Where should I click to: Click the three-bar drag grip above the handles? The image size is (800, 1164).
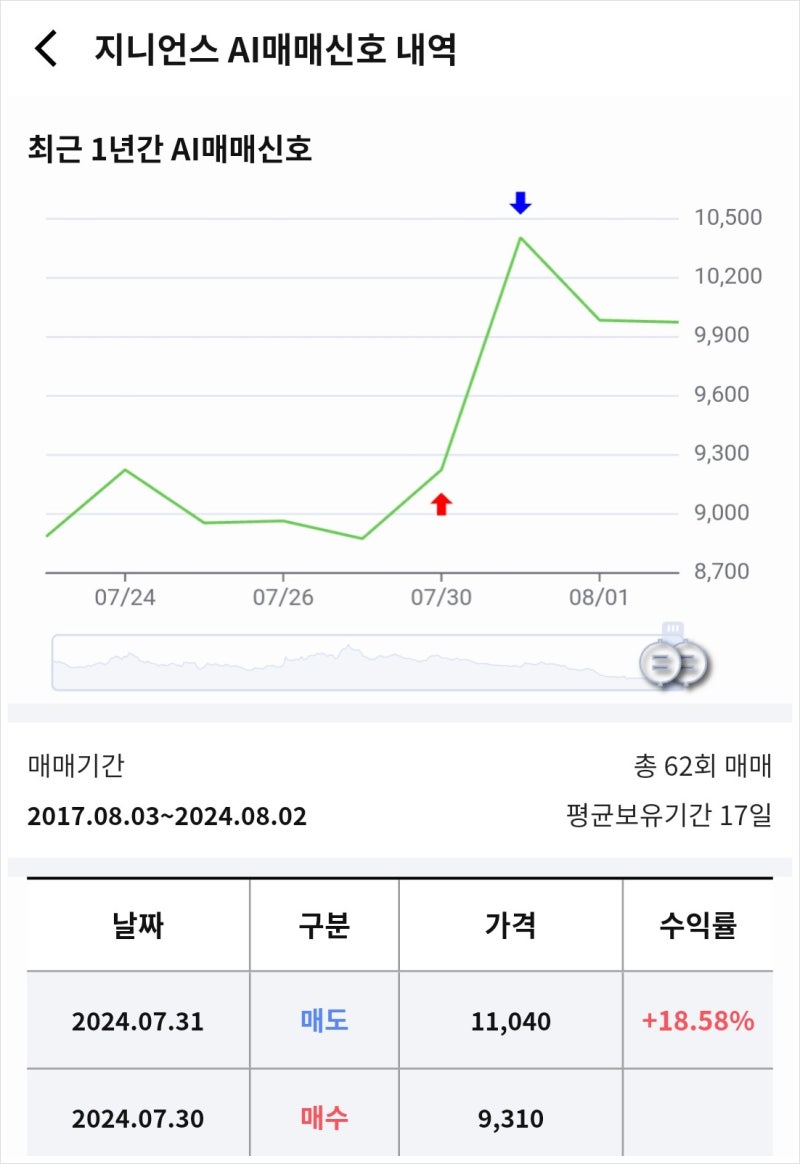673,628
